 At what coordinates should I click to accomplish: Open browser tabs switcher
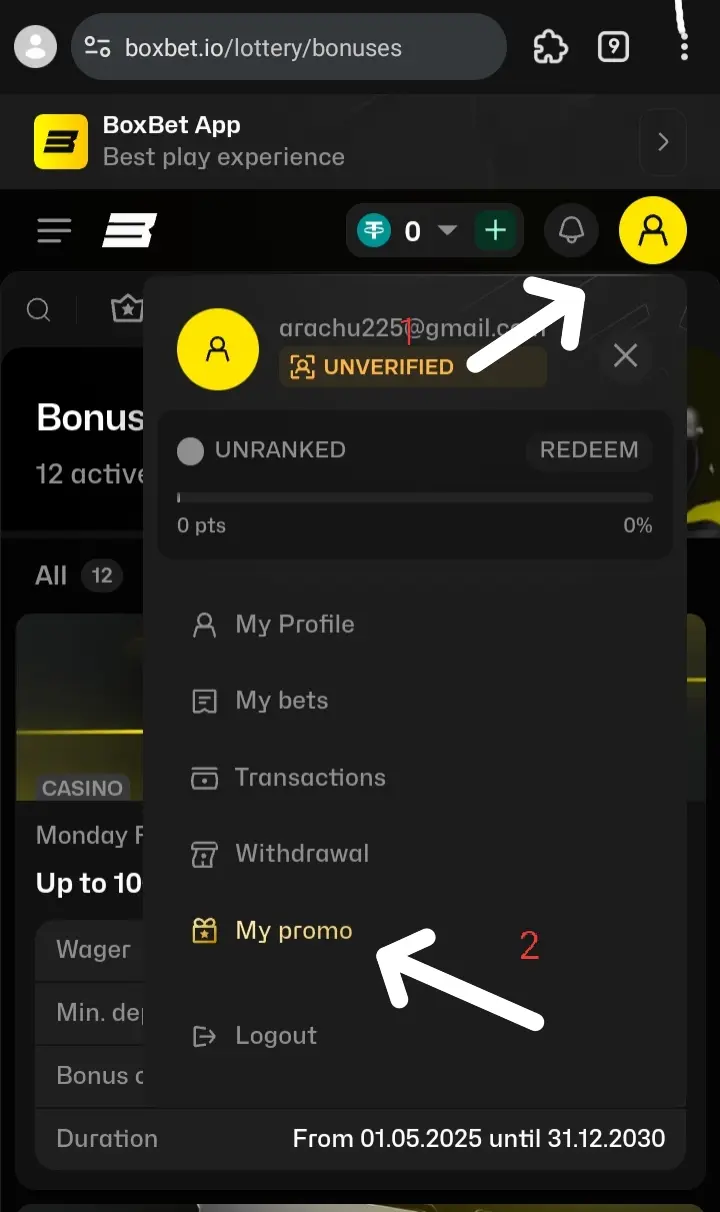coord(612,46)
